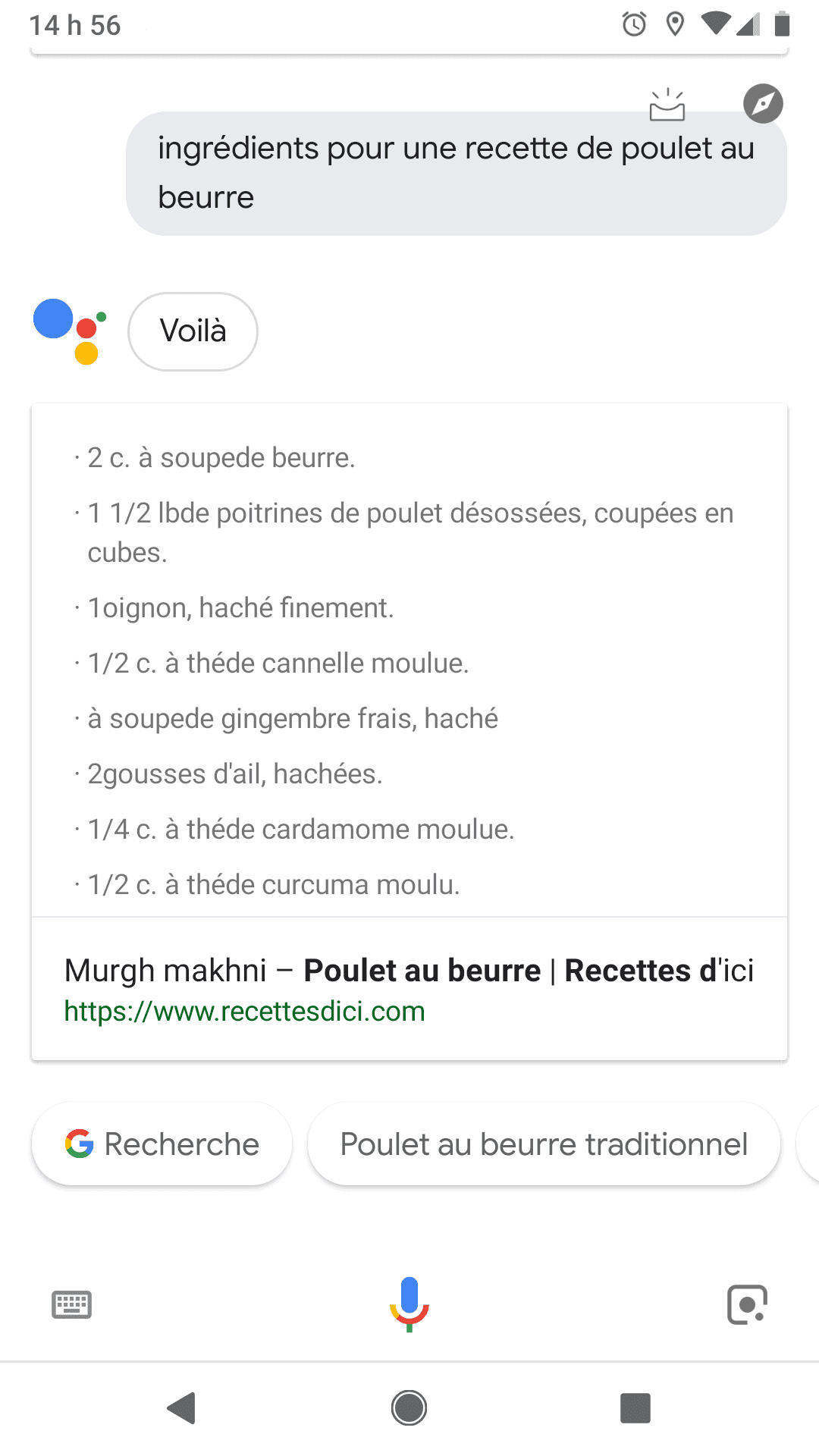
Task: Tap the Recherche Google chip
Action: 162,1144
